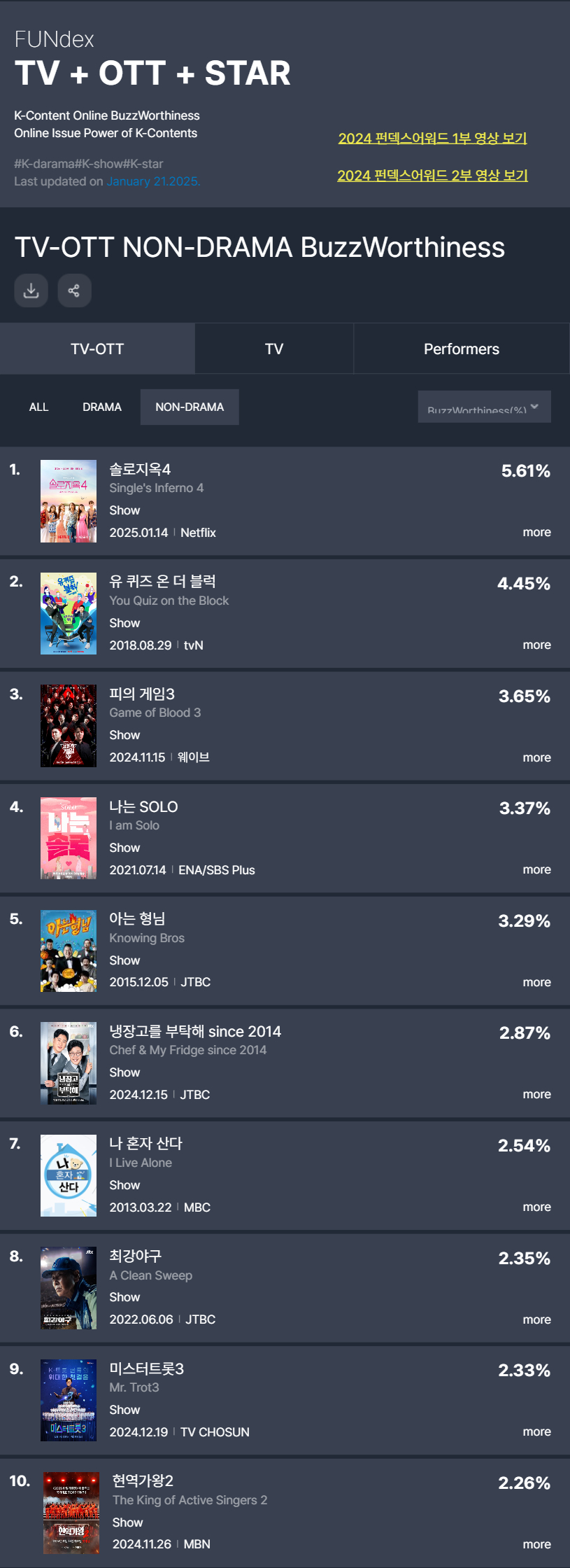This screenshot has height=1568, width=570.
Task: Open the 2024 펀덱스어워드 1부 영상 link
Action: 432,138
